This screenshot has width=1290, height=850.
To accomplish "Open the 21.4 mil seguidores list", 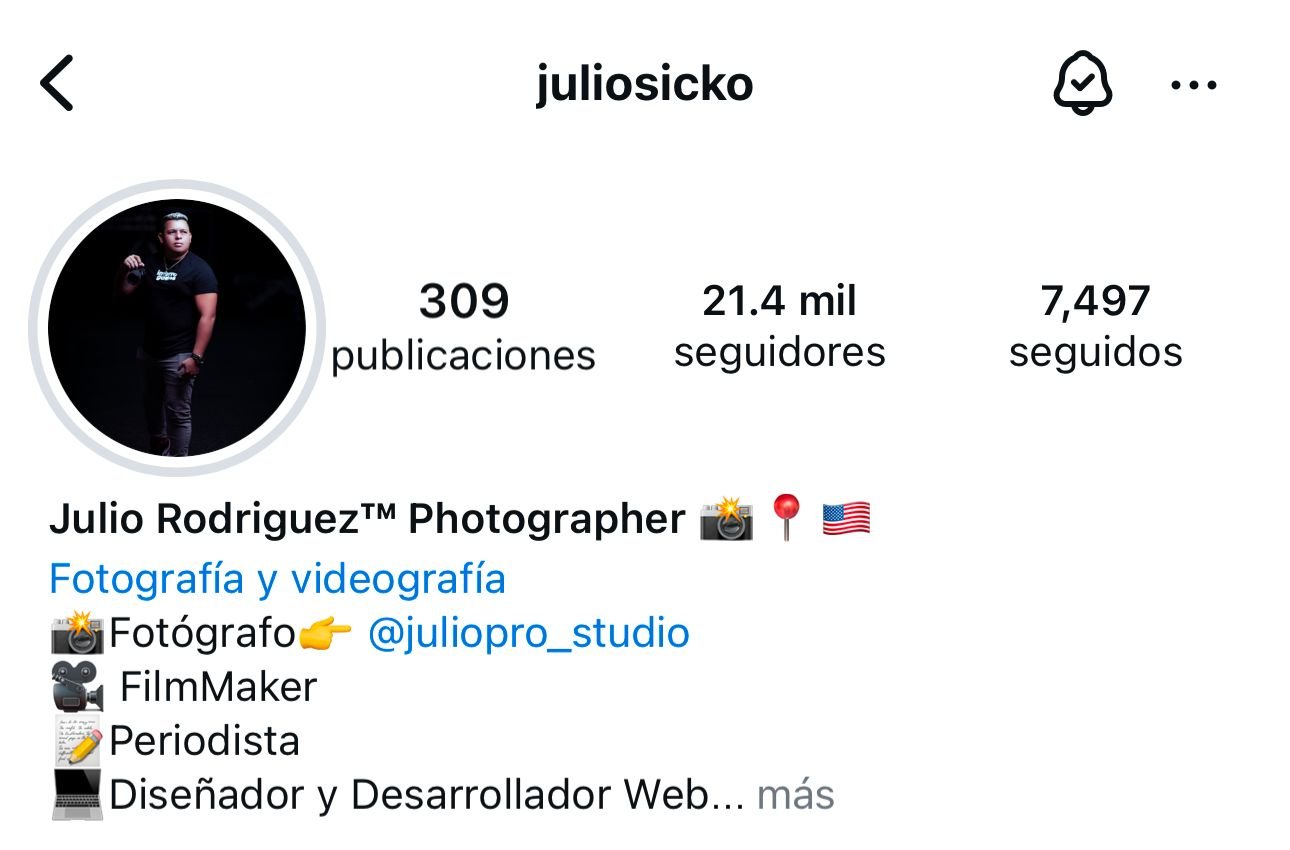I will 779,326.
